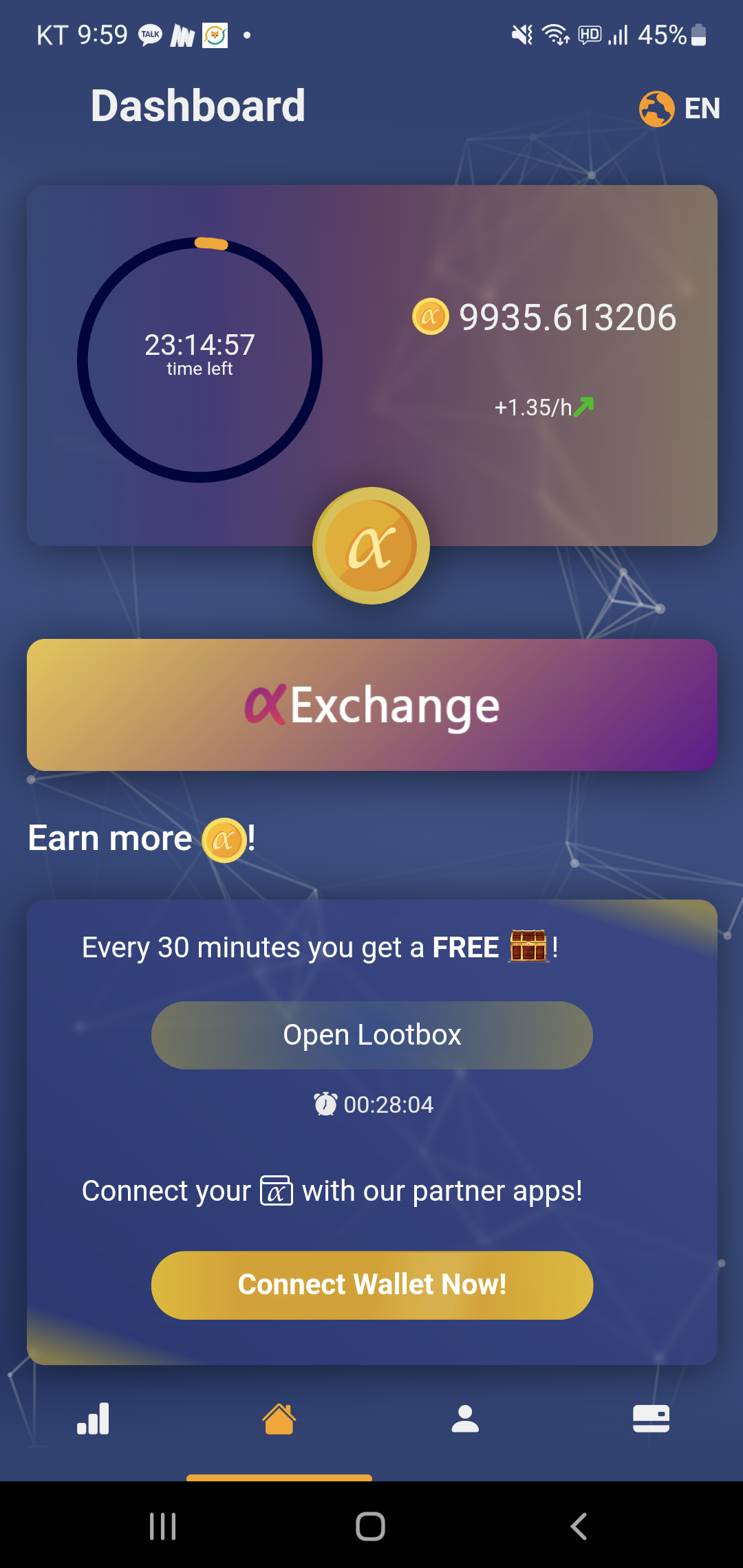
Task: Switch to the wallet card tab
Action: 651,1418
